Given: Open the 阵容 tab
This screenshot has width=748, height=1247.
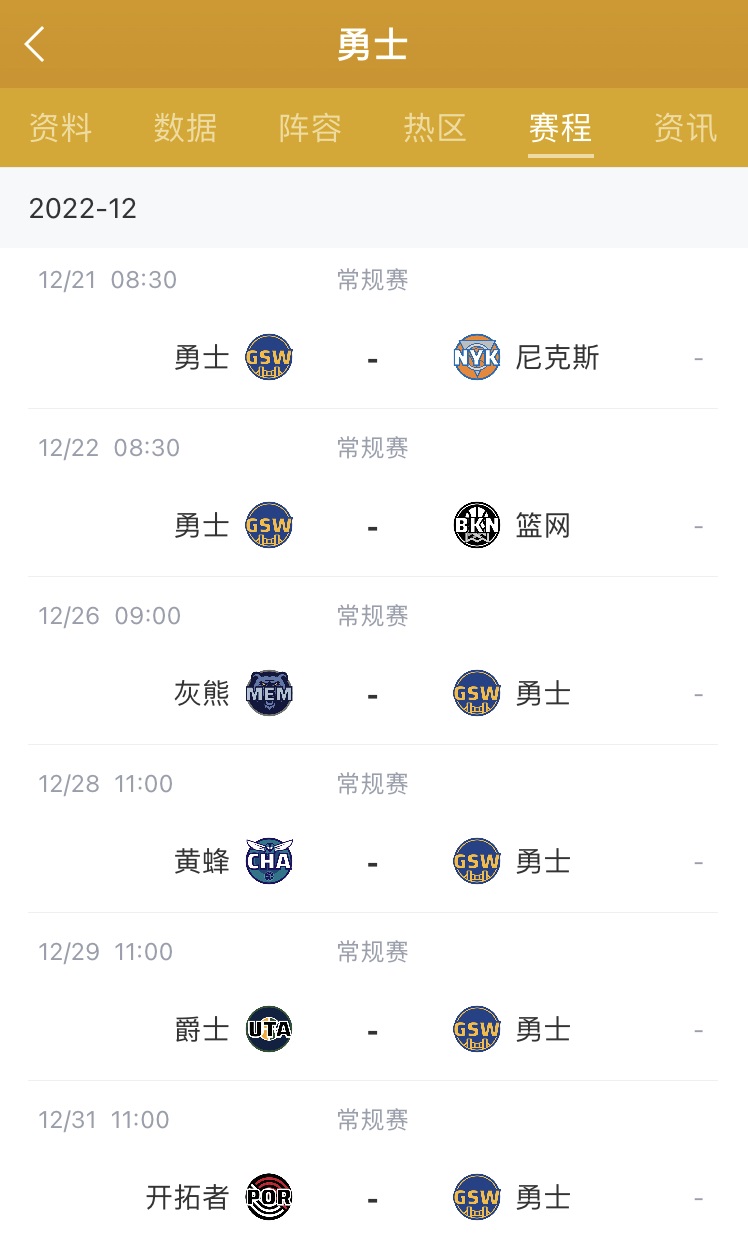Looking at the screenshot, I should point(310,128).
